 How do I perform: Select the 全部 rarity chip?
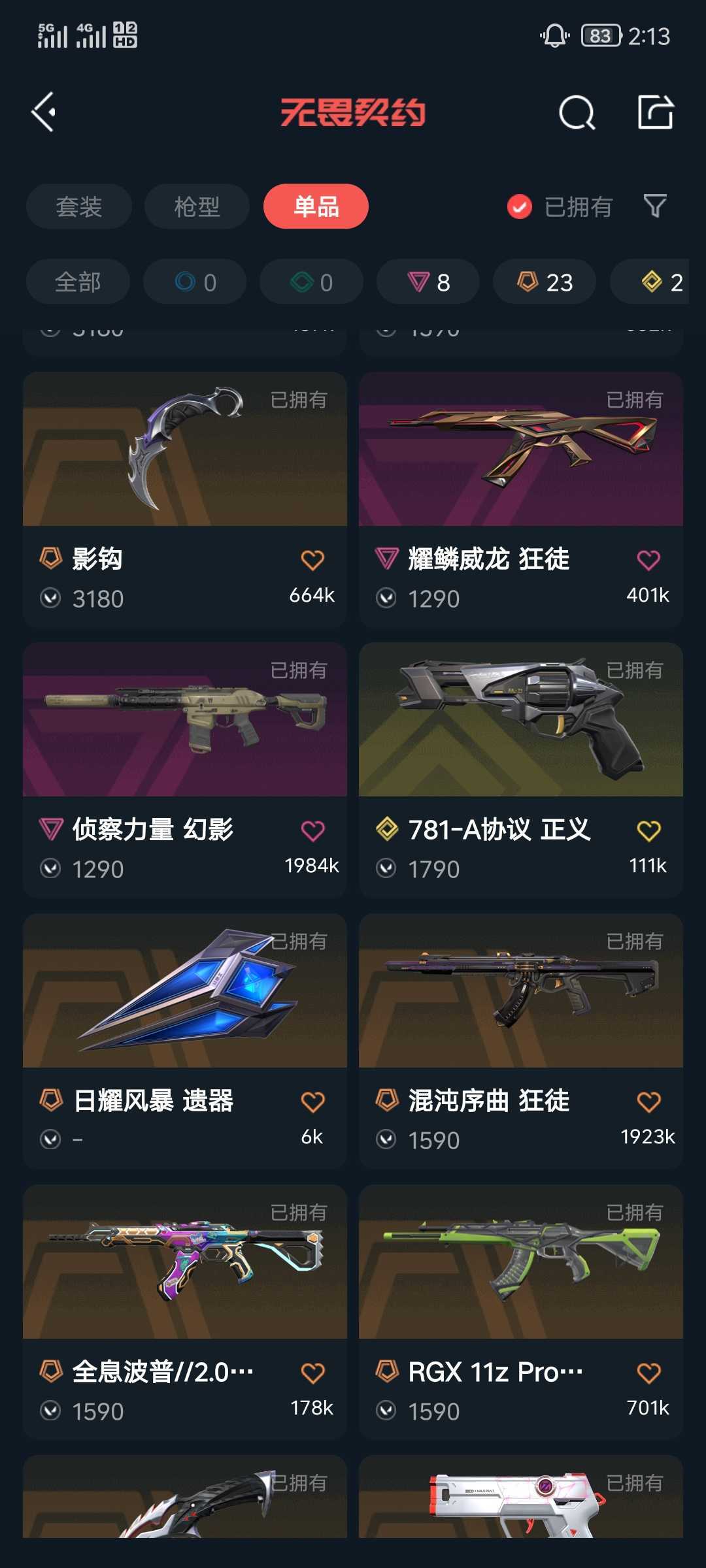click(78, 282)
